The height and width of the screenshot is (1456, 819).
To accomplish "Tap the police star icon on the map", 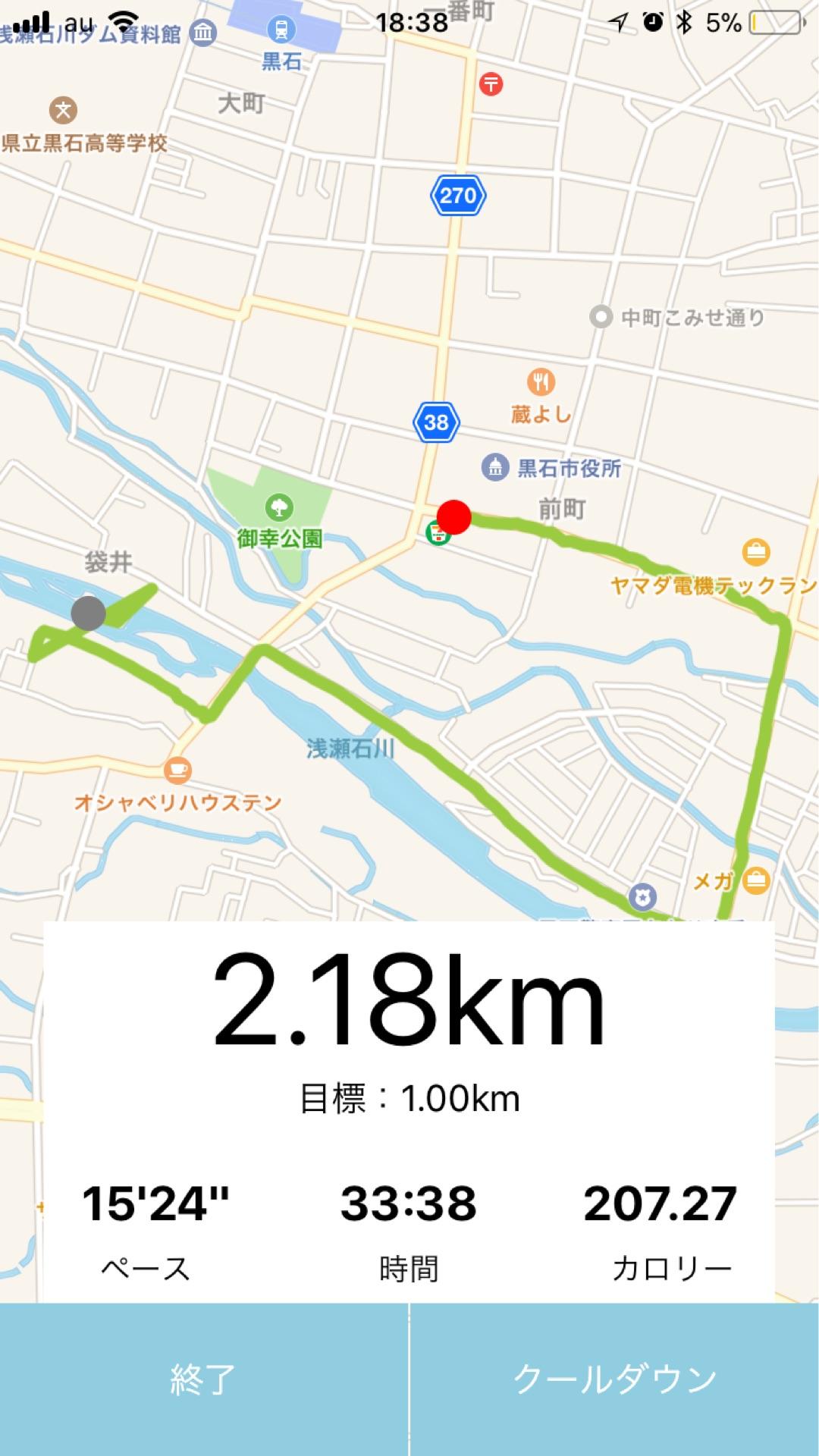I will coord(643,899).
